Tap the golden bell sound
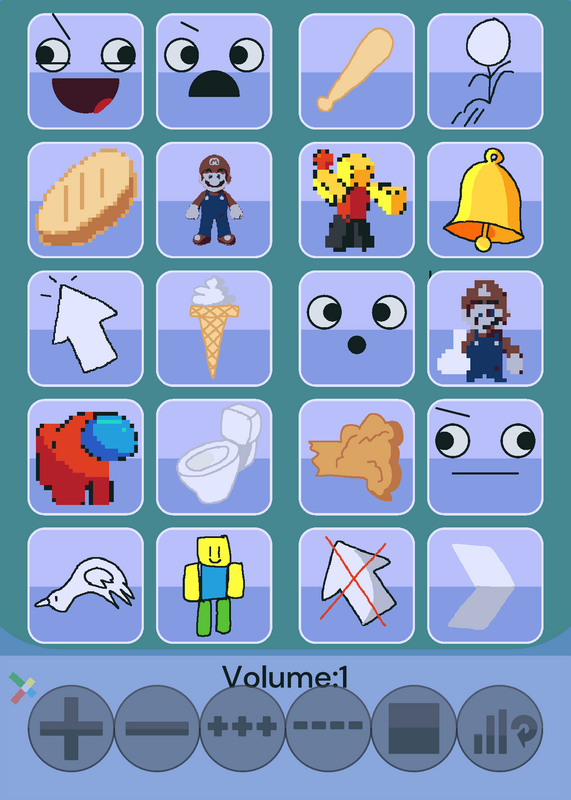571x800 pixels. pyautogui.click(x=485, y=200)
